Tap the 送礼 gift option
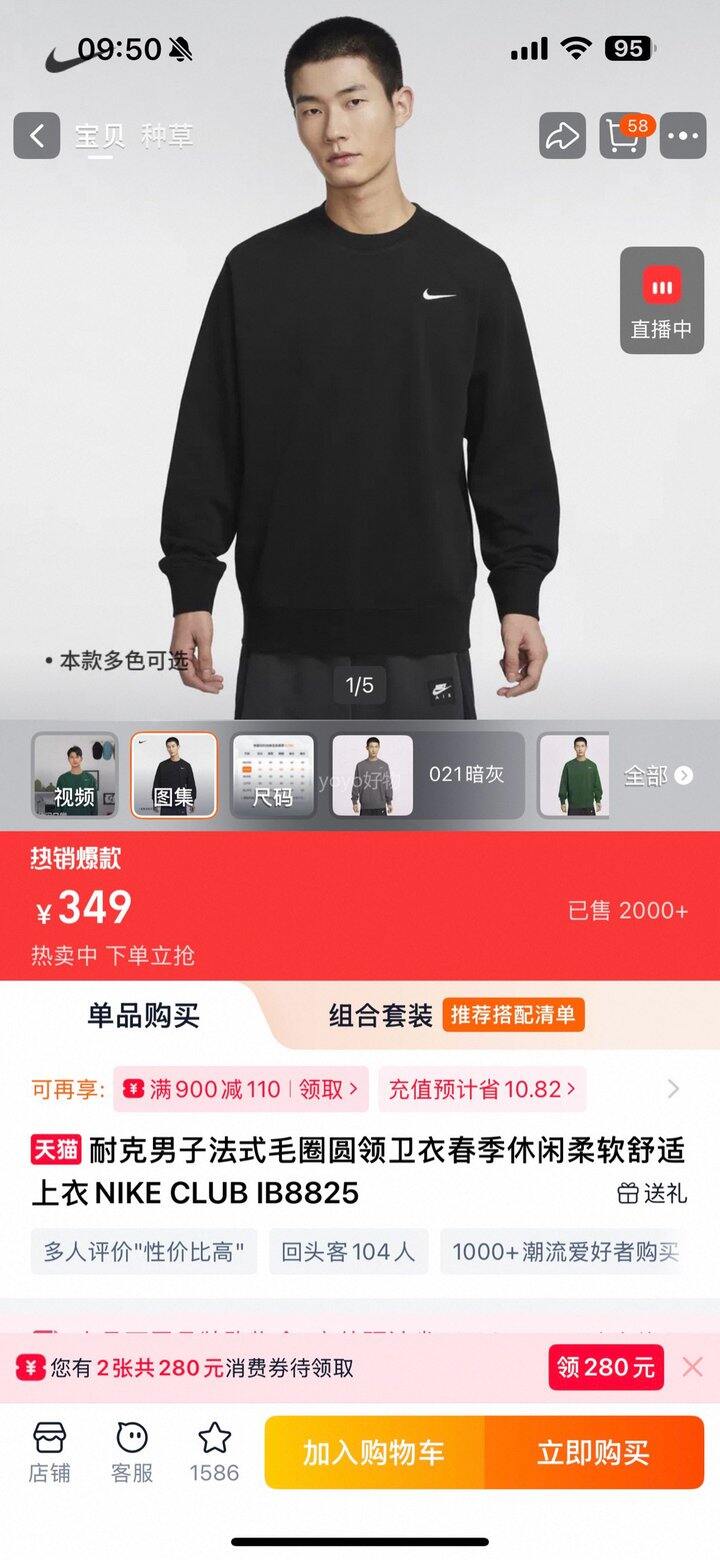 pyautogui.click(x=652, y=1193)
